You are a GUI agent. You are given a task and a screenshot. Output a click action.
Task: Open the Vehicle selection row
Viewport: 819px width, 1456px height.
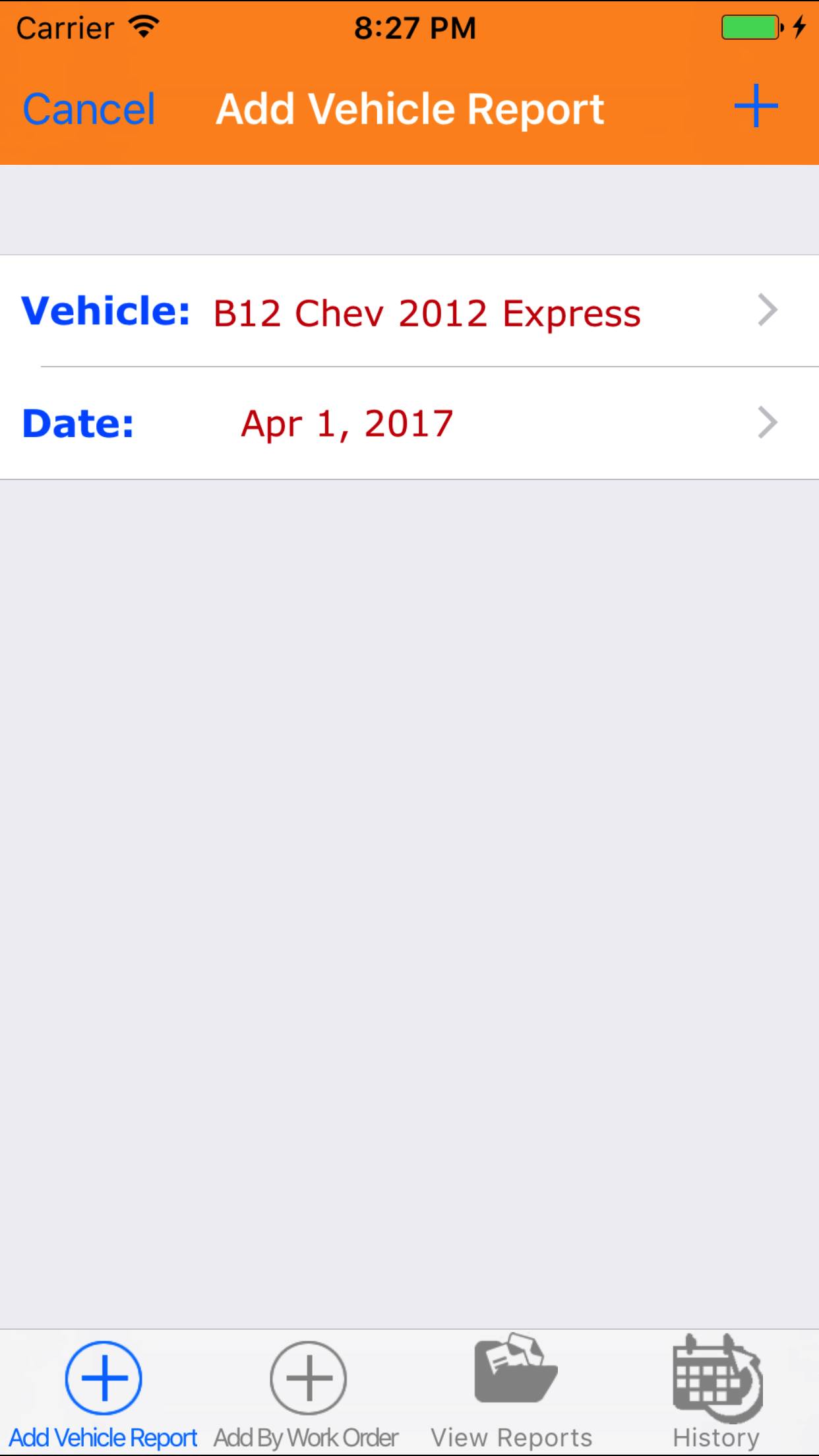point(409,311)
